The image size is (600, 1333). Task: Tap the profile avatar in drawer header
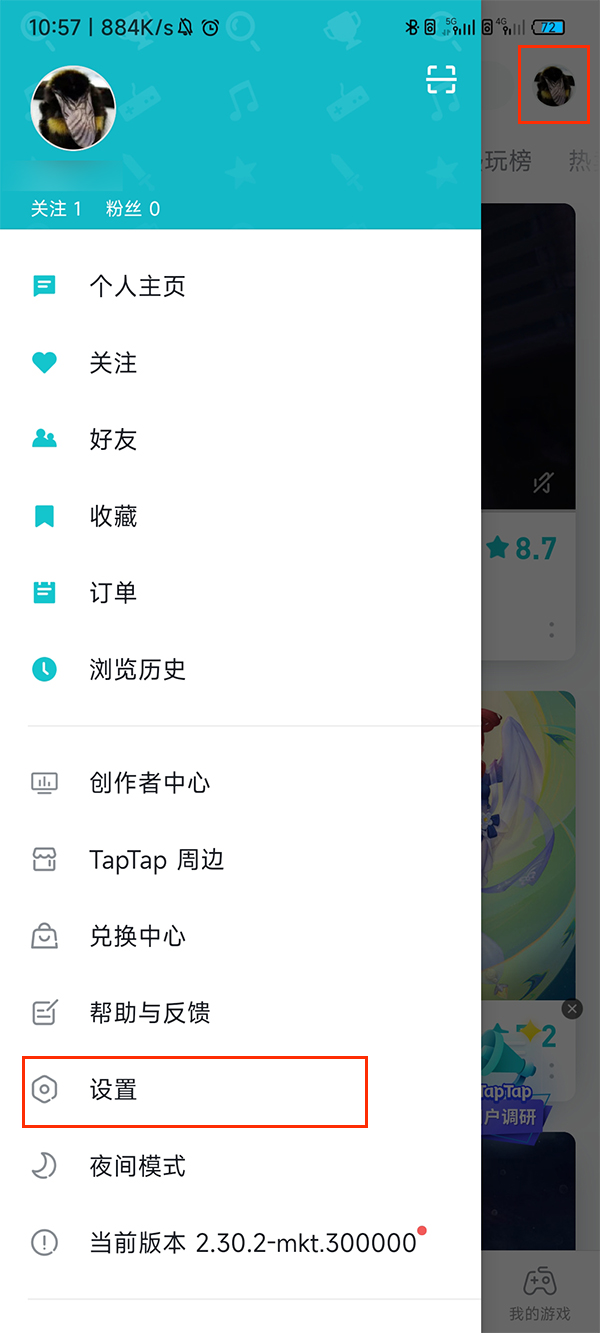click(74, 108)
